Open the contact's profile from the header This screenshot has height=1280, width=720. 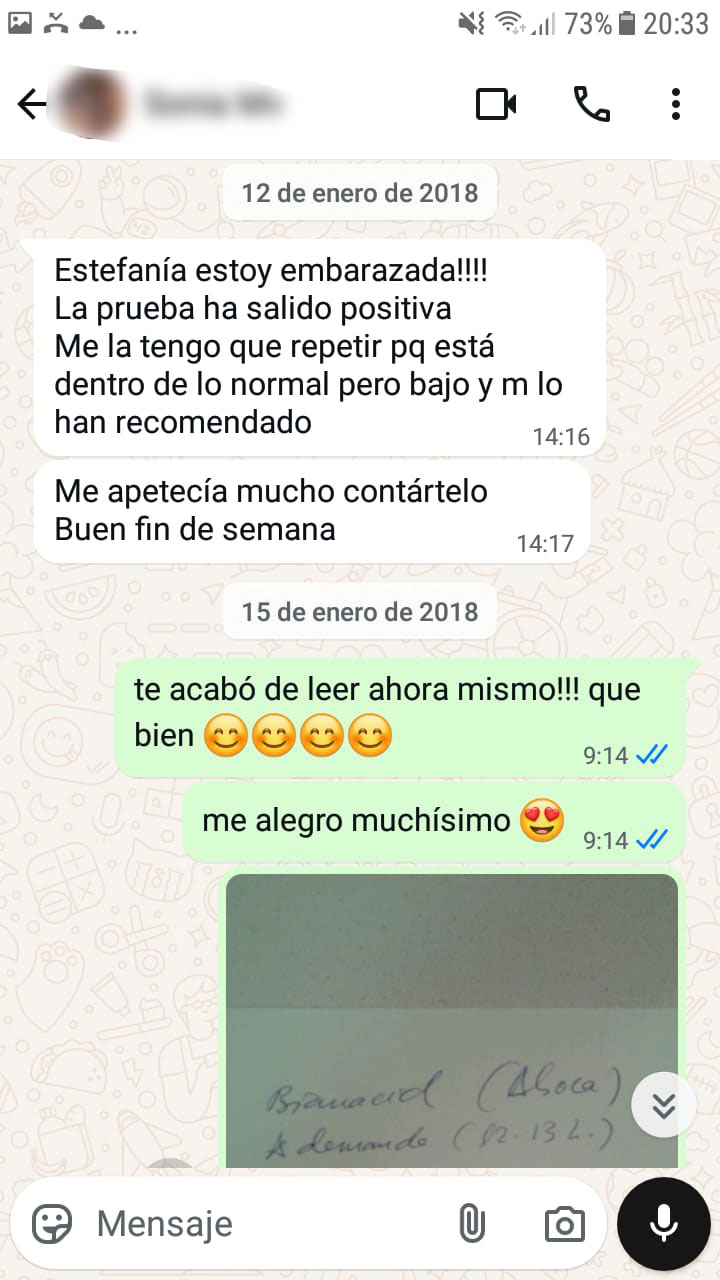coord(200,104)
